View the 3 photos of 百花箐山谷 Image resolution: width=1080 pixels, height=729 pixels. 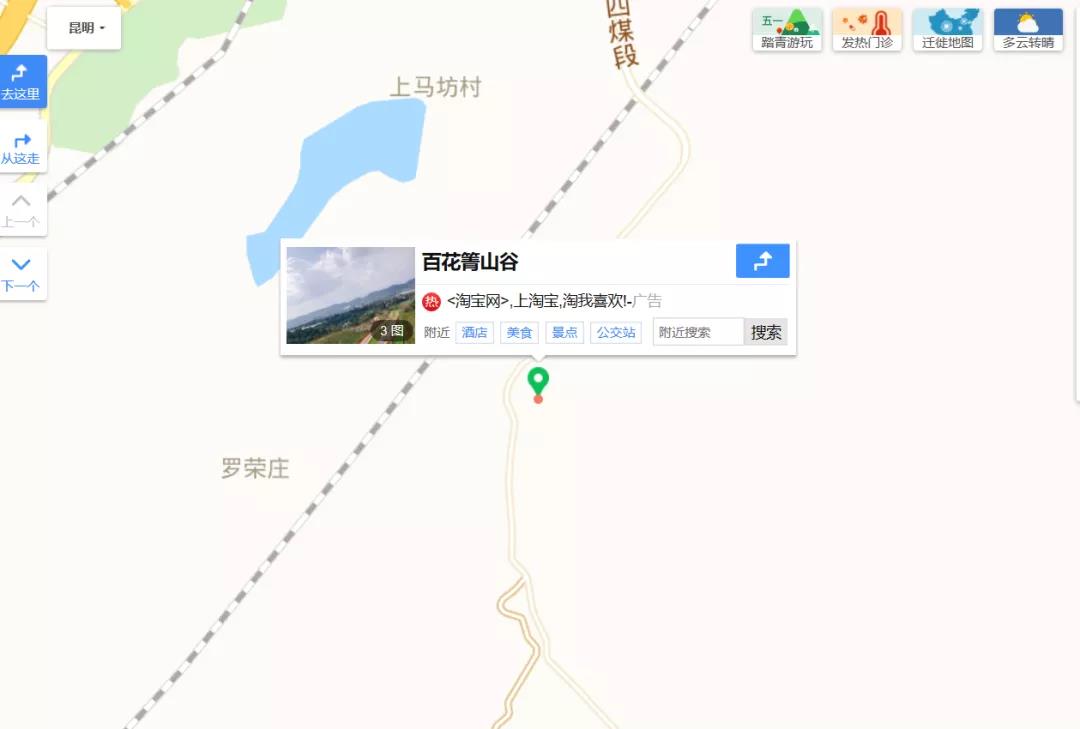[350, 295]
